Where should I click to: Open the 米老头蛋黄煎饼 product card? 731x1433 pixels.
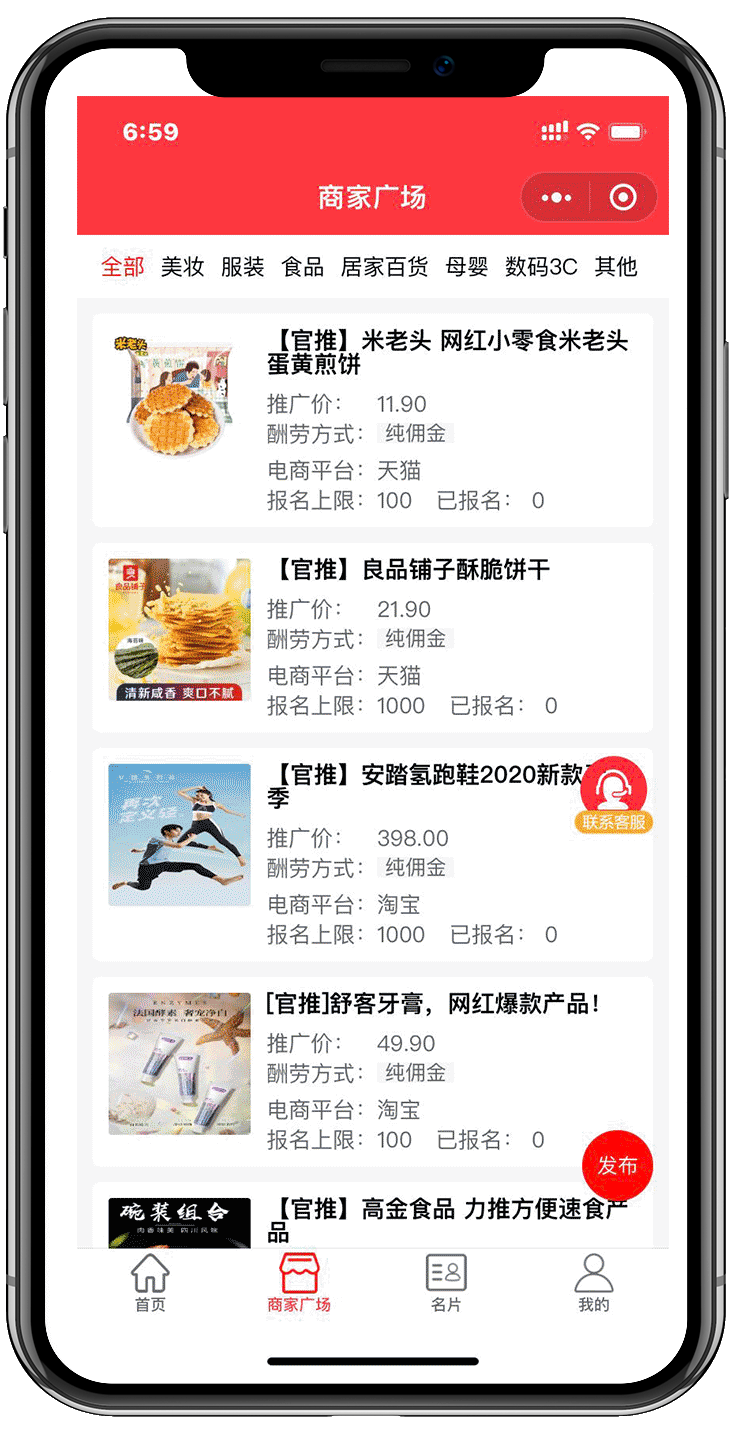[372, 420]
